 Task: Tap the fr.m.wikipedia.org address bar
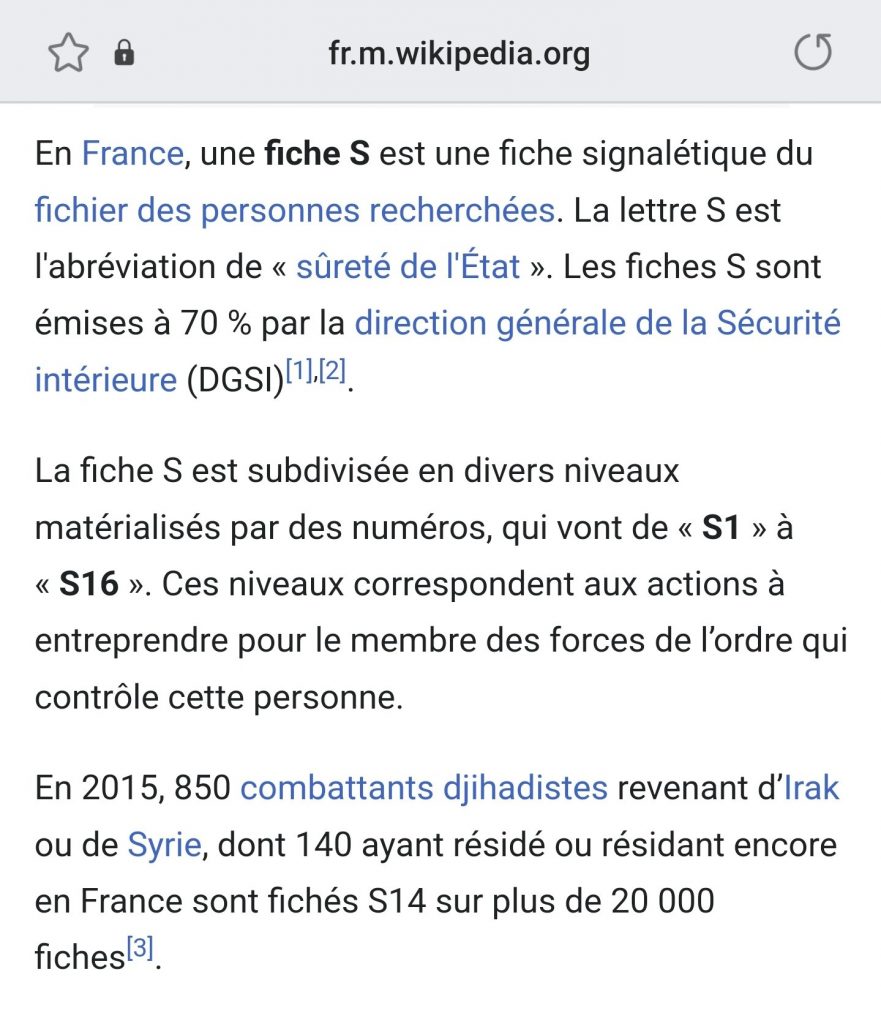(459, 53)
